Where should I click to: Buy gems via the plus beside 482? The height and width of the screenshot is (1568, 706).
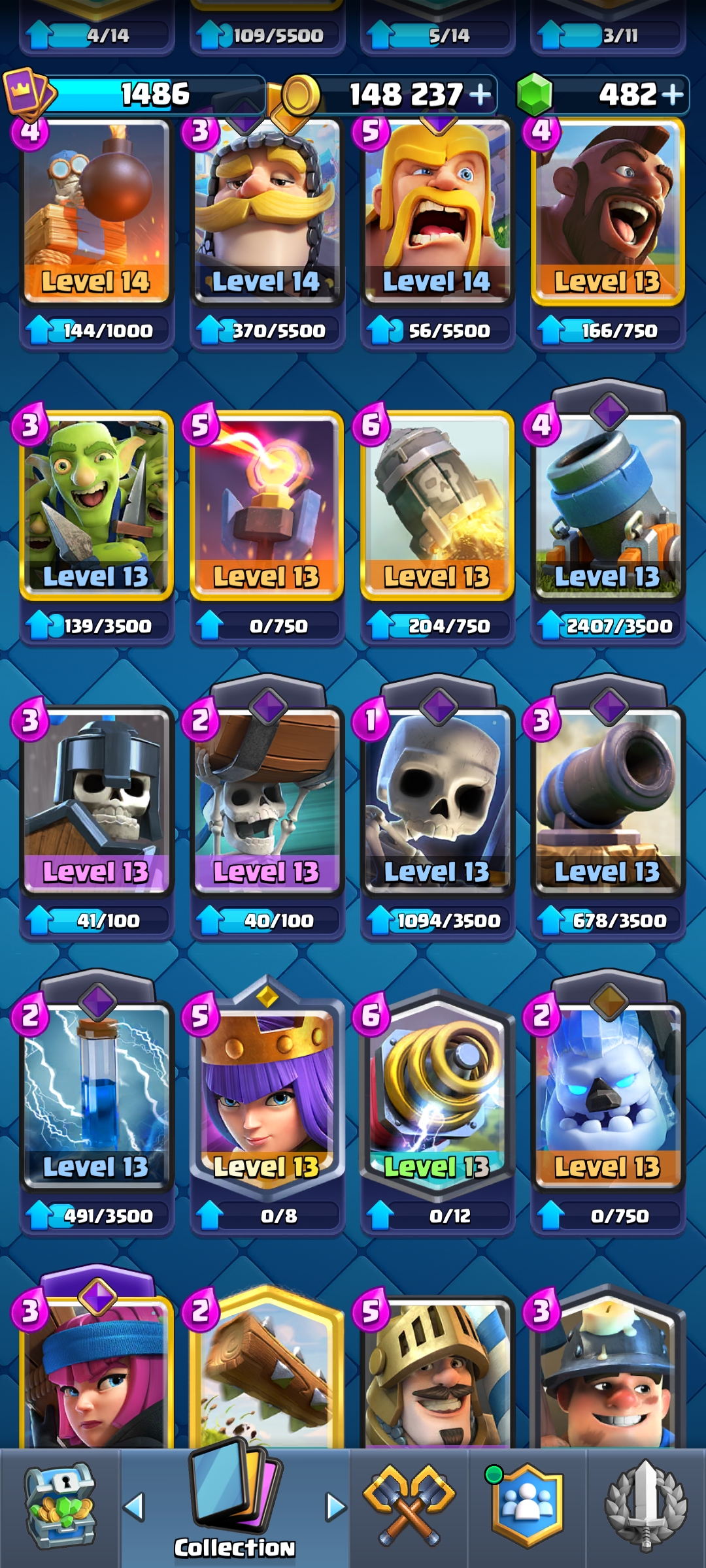coord(673,95)
